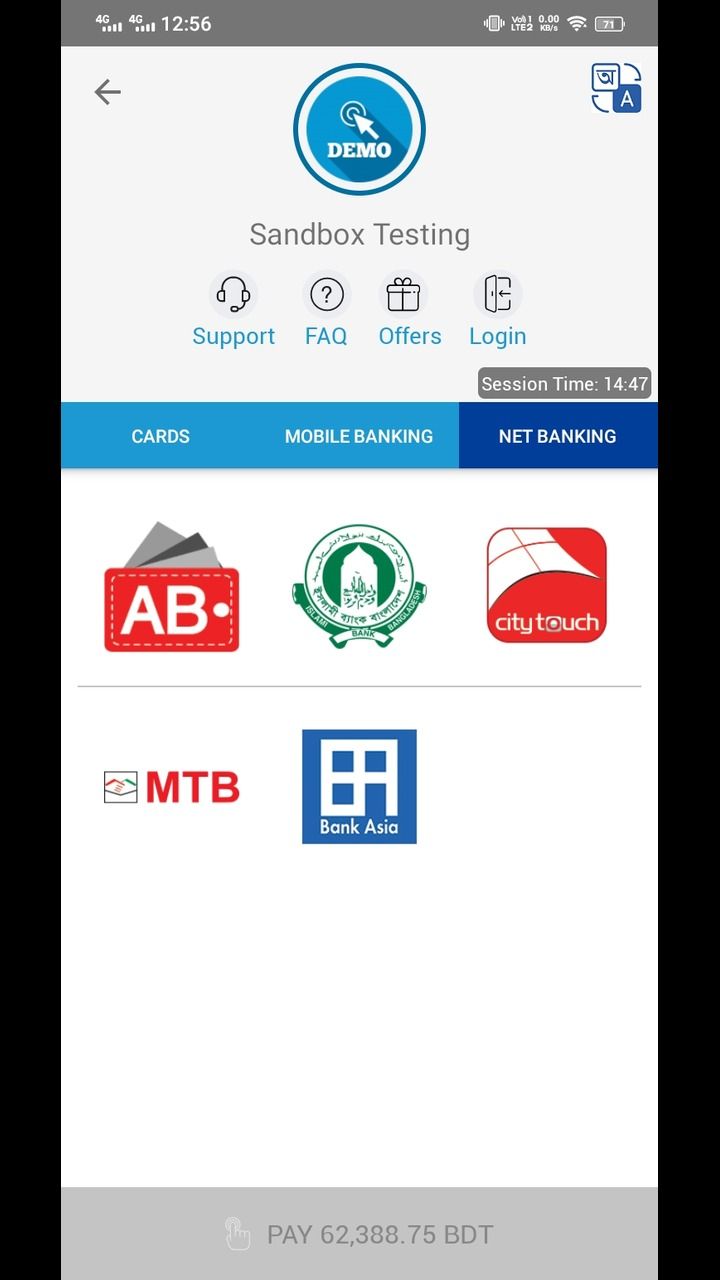
Task: Tap the Login option
Action: click(x=497, y=311)
